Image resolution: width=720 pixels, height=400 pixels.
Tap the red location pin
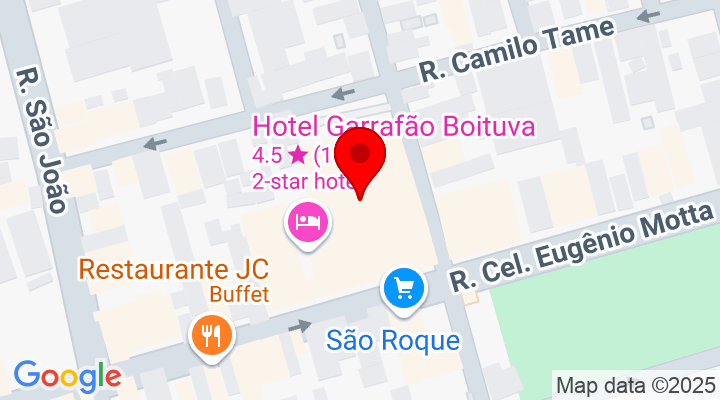(x=361, y=158)
